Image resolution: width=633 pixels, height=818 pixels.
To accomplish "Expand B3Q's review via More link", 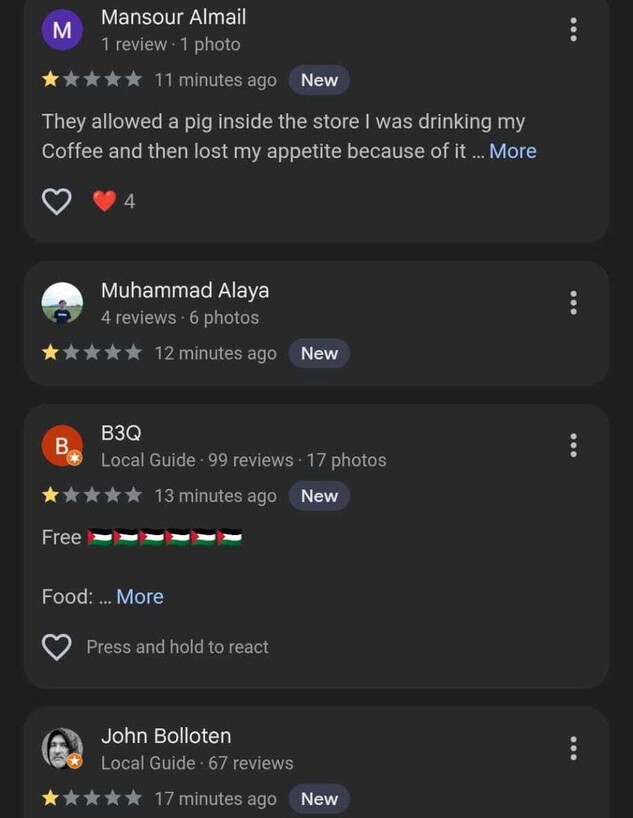I will coord(139,597).
